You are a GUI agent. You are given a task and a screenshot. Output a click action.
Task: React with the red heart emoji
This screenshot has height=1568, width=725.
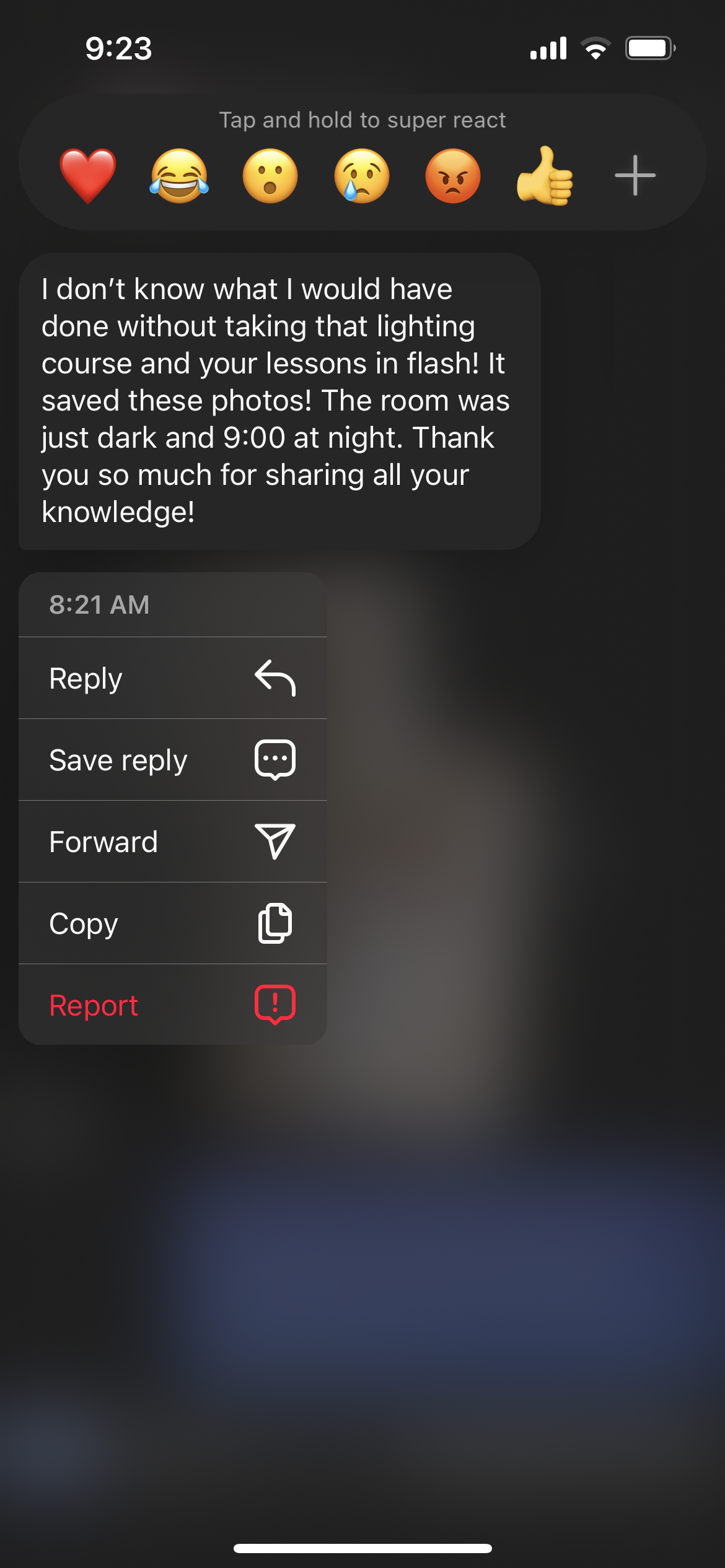[87, 176]
